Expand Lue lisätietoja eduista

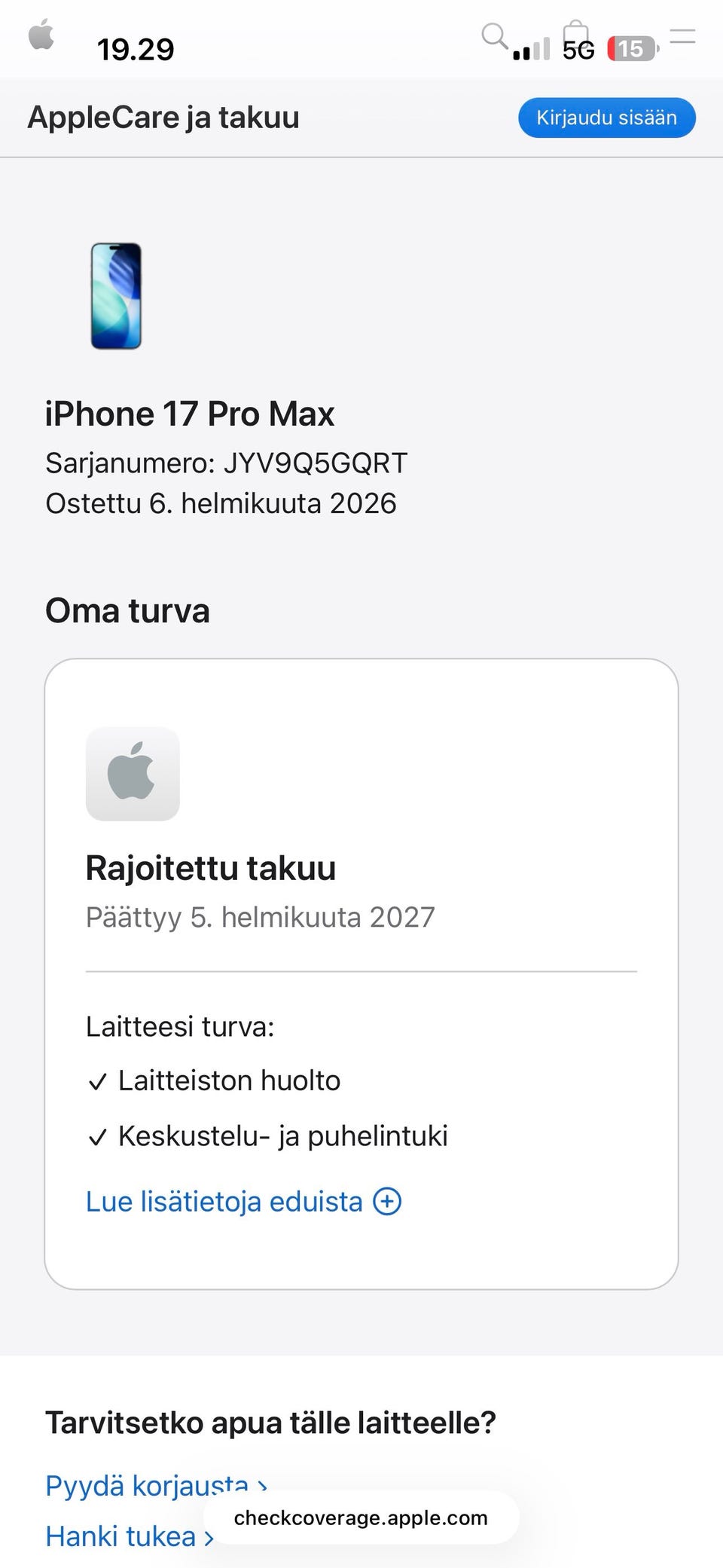click(244, 1201)
